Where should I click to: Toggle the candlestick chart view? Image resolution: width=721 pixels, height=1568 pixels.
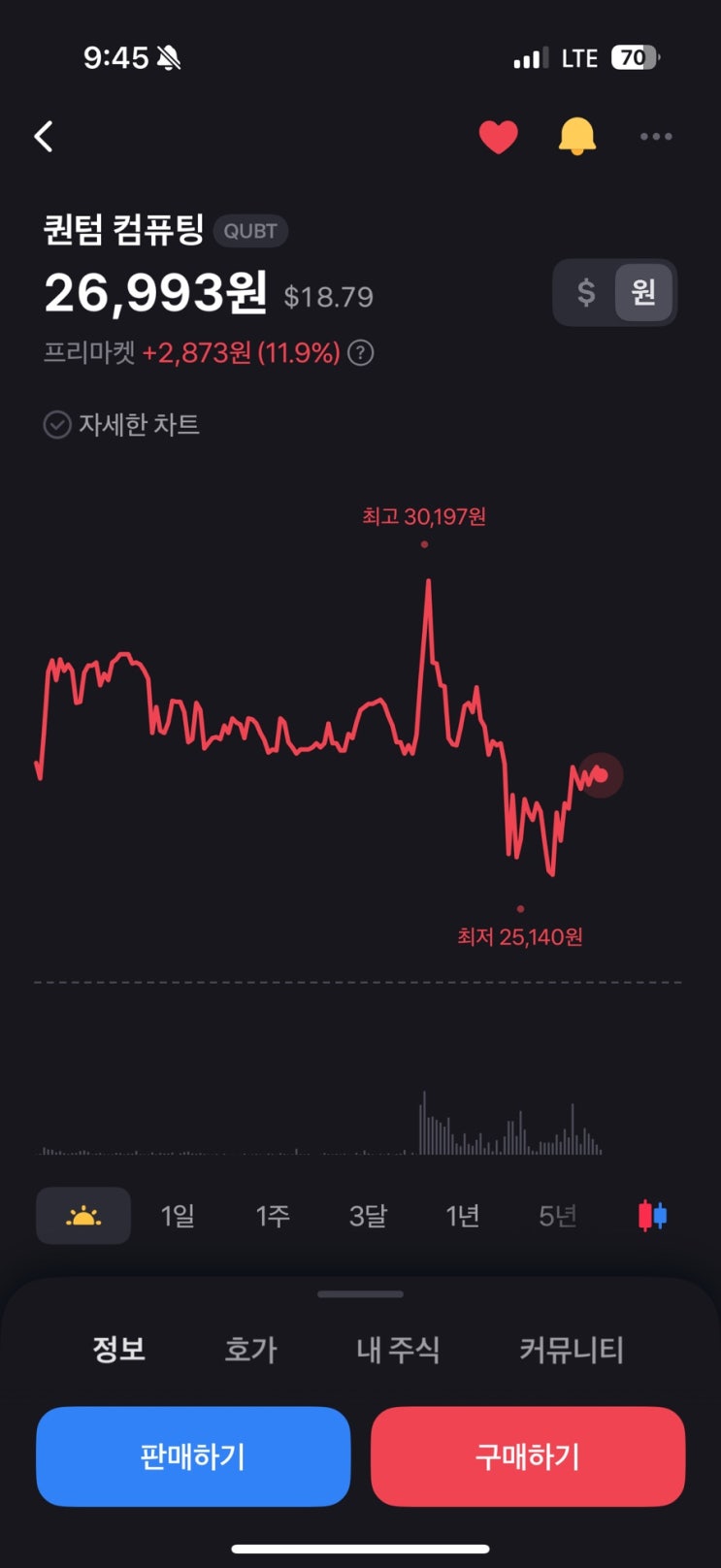pyautogui.click(x=652, y=1216)
